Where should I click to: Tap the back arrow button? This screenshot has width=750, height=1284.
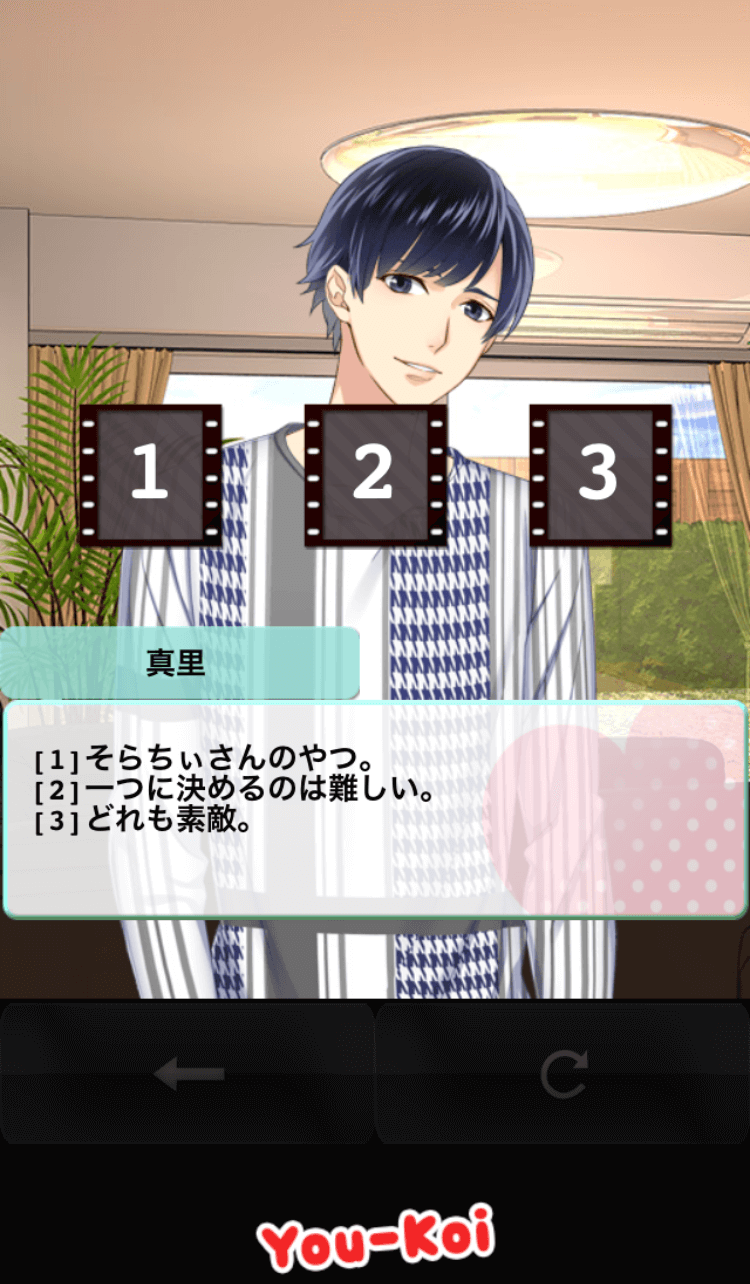pos(188,1075)
